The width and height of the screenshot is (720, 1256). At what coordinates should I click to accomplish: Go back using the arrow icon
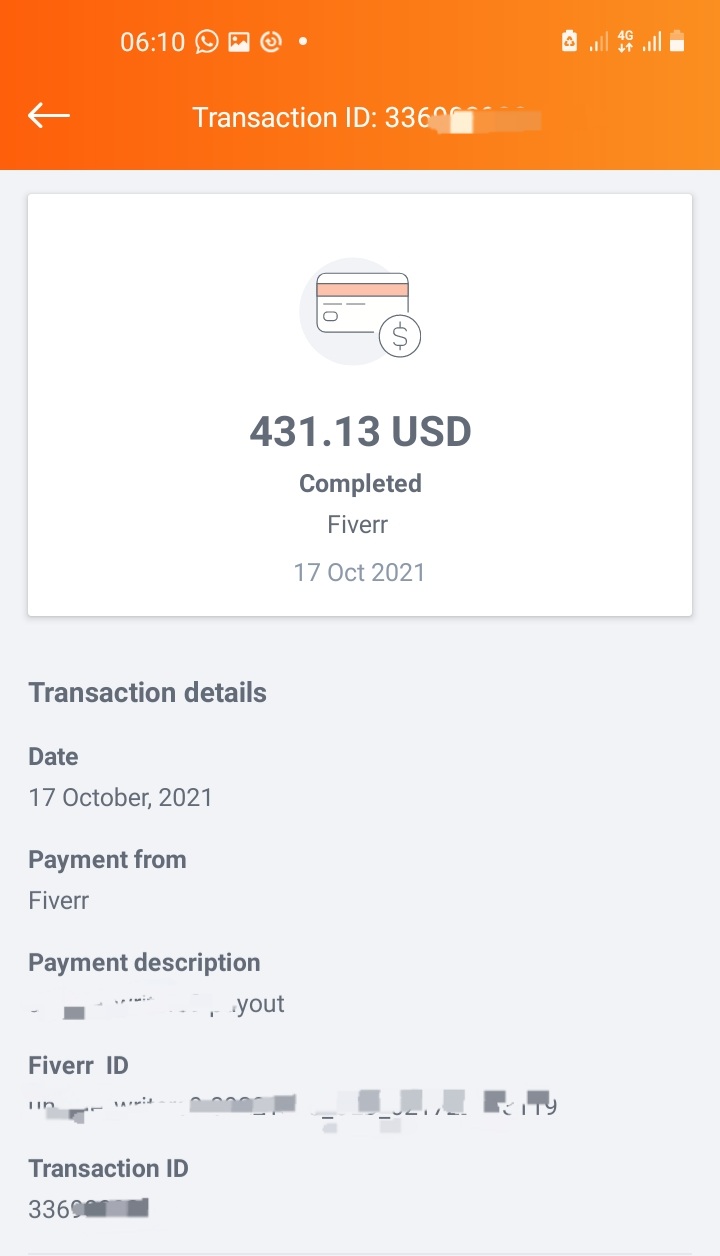(48, 116)
